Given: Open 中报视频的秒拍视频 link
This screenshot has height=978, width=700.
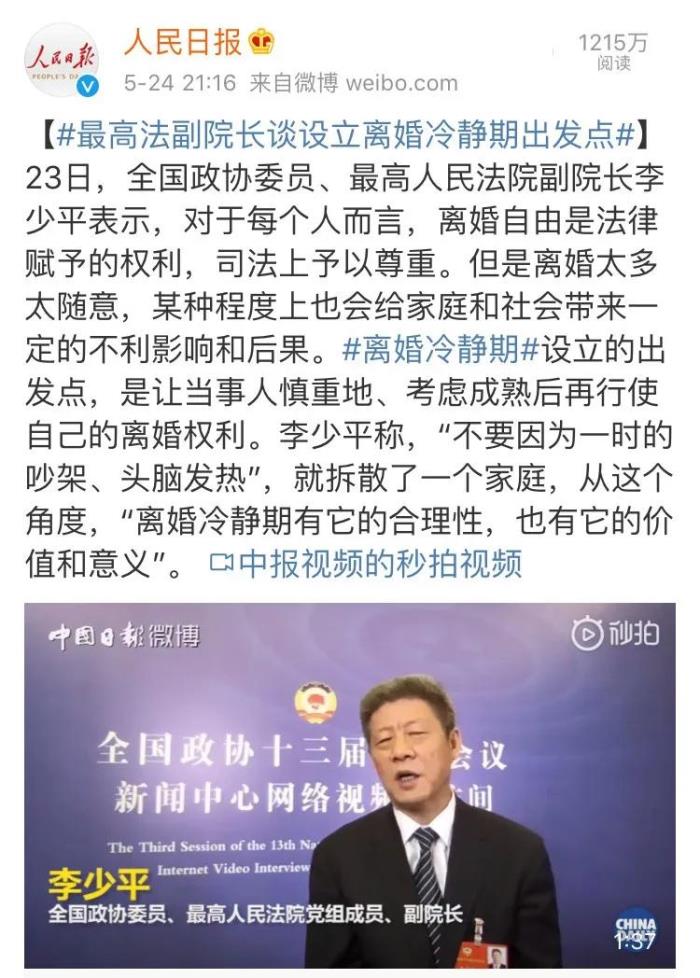Looking at the screenshot, I should click(366, 563).
